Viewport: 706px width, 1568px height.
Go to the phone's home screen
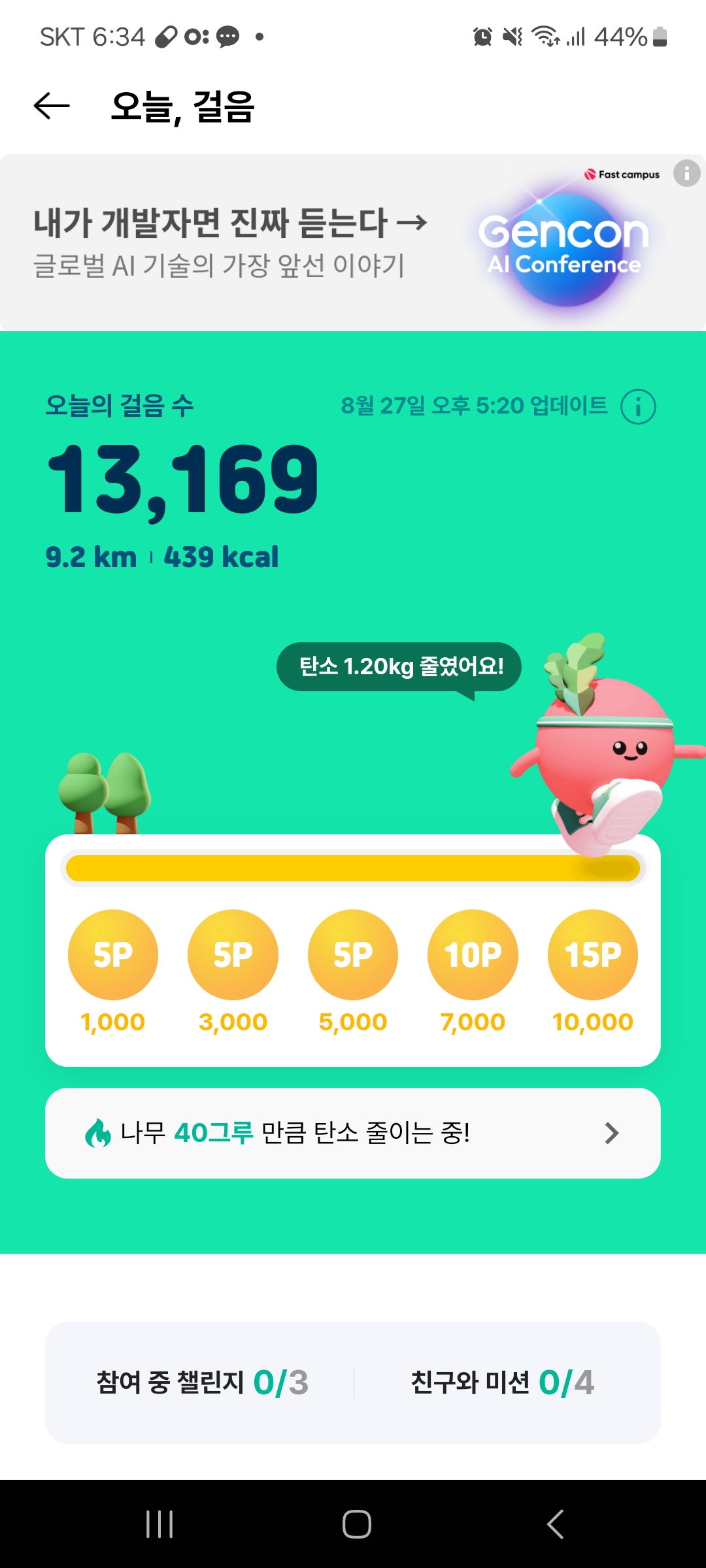(357, 1524)
